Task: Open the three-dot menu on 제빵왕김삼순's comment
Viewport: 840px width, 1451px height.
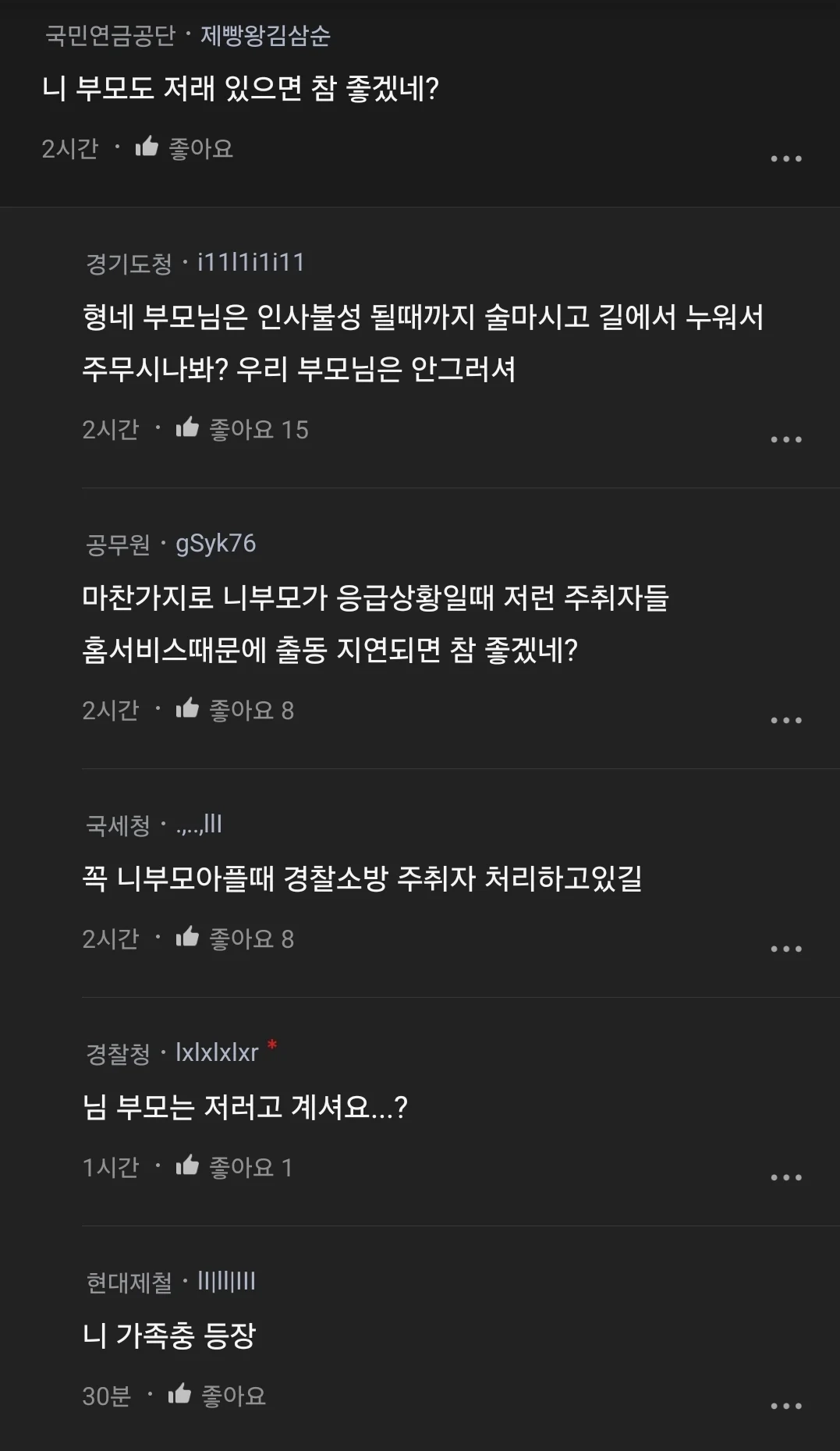Action: click(788, 158)
